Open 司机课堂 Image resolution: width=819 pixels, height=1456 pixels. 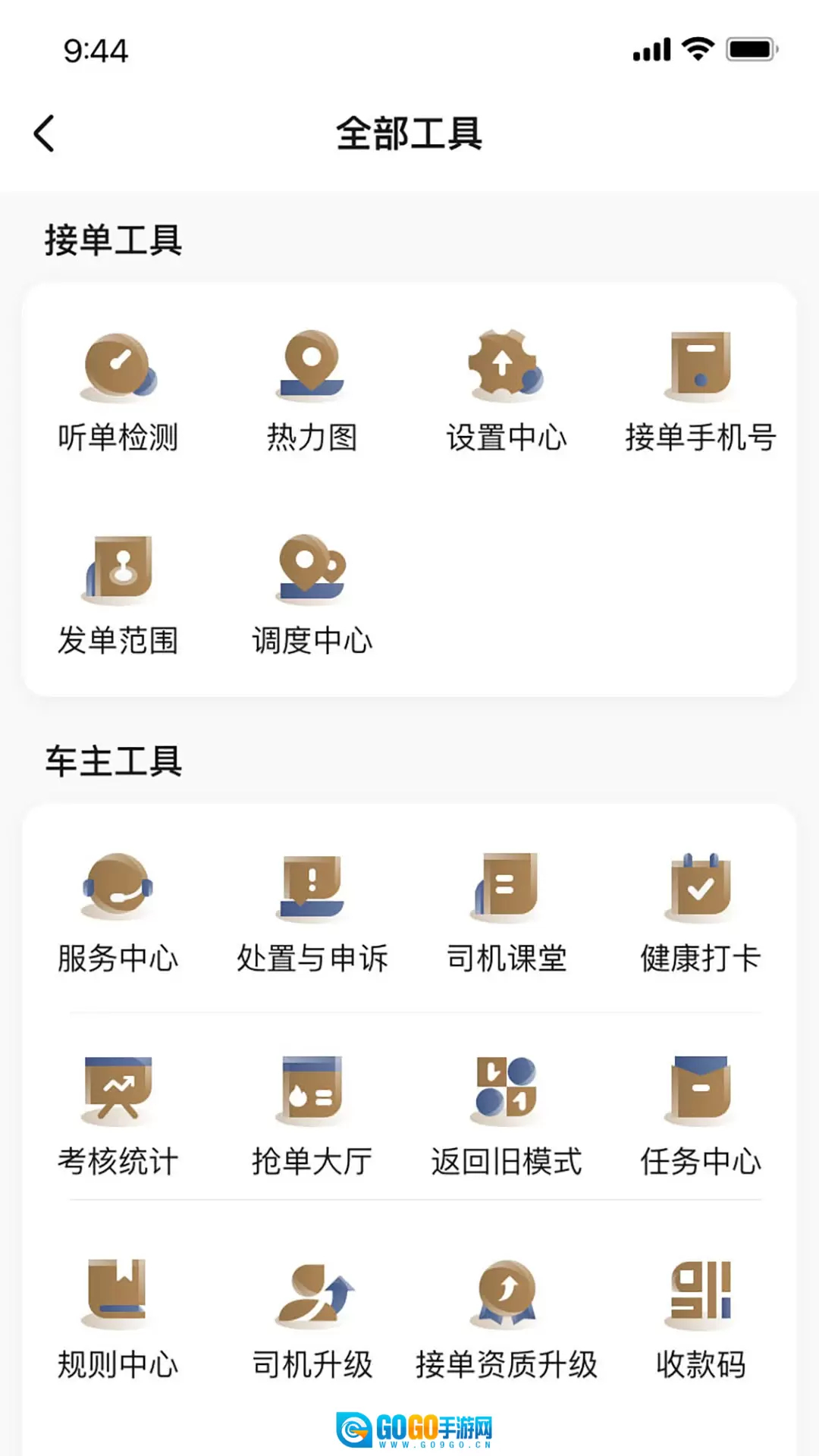coord(506,914)
